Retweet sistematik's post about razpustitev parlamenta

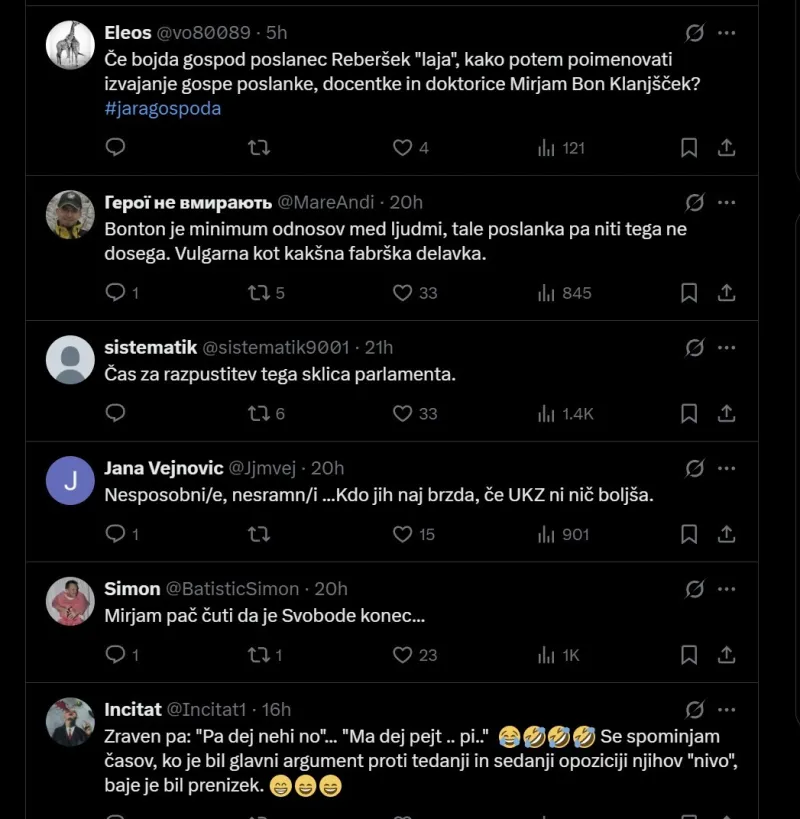coord(259,413)
